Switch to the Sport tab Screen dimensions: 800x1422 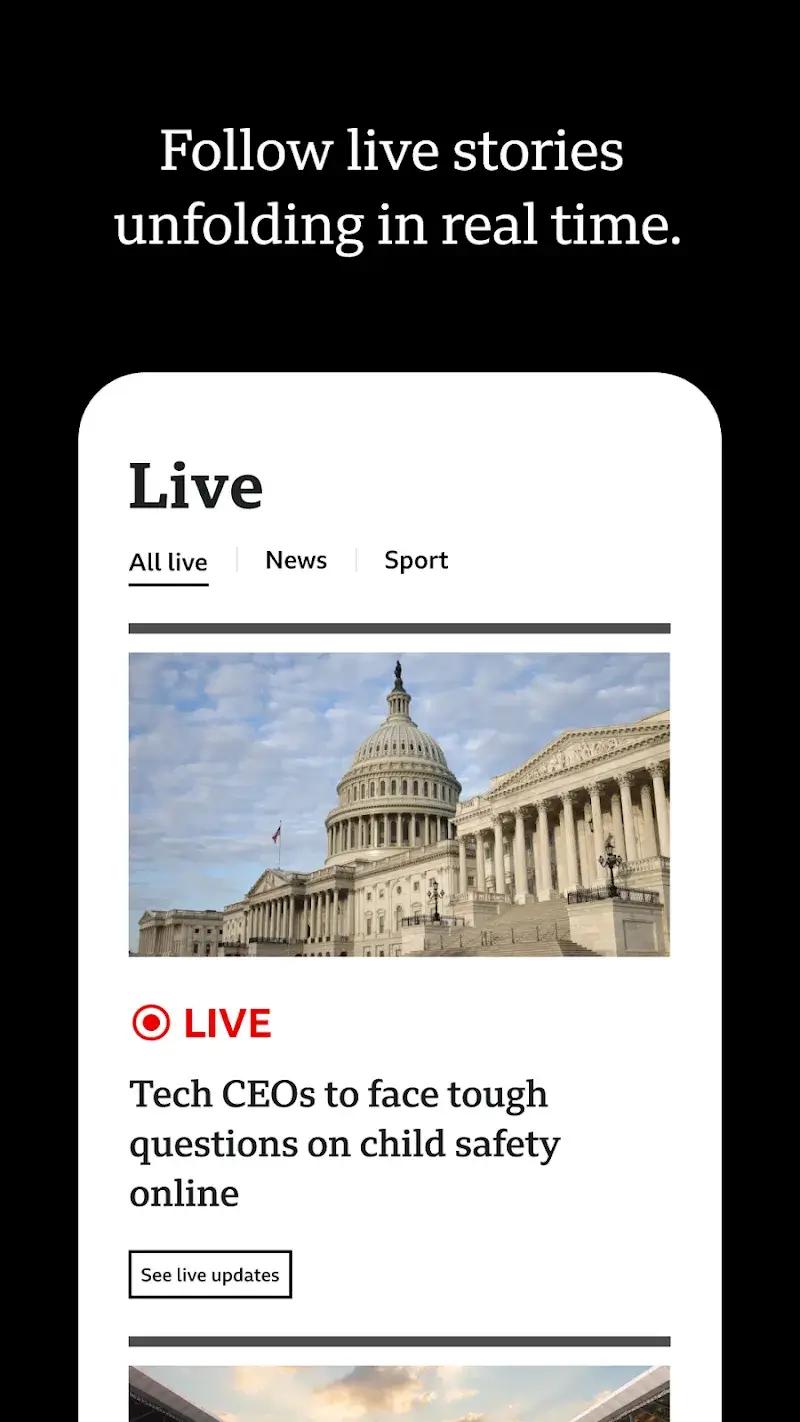pos(415,560)
